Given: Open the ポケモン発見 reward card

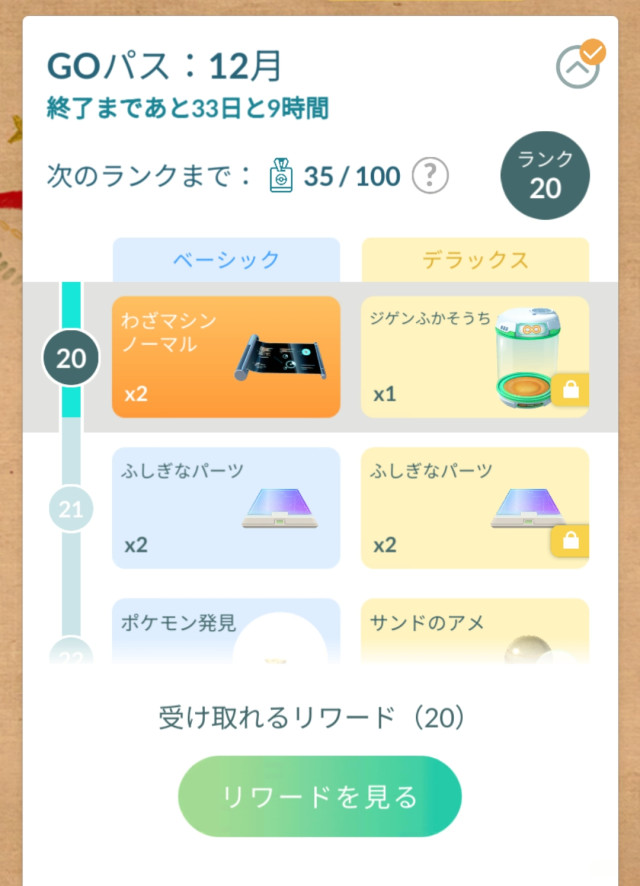Looking at the screenshot, I should (x=226, y=632).
